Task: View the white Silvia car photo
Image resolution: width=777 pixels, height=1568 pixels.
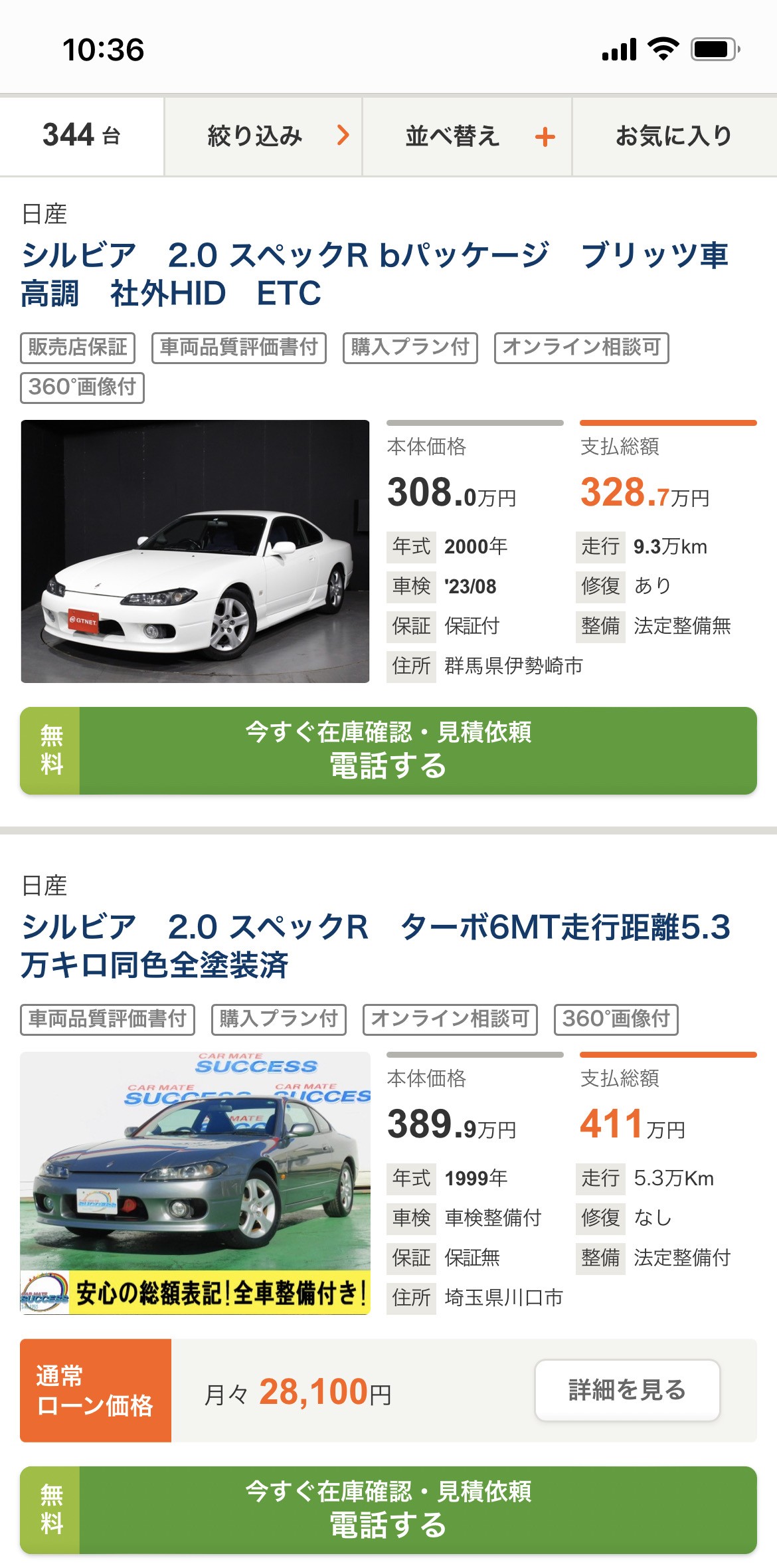Action: point(195,551)
